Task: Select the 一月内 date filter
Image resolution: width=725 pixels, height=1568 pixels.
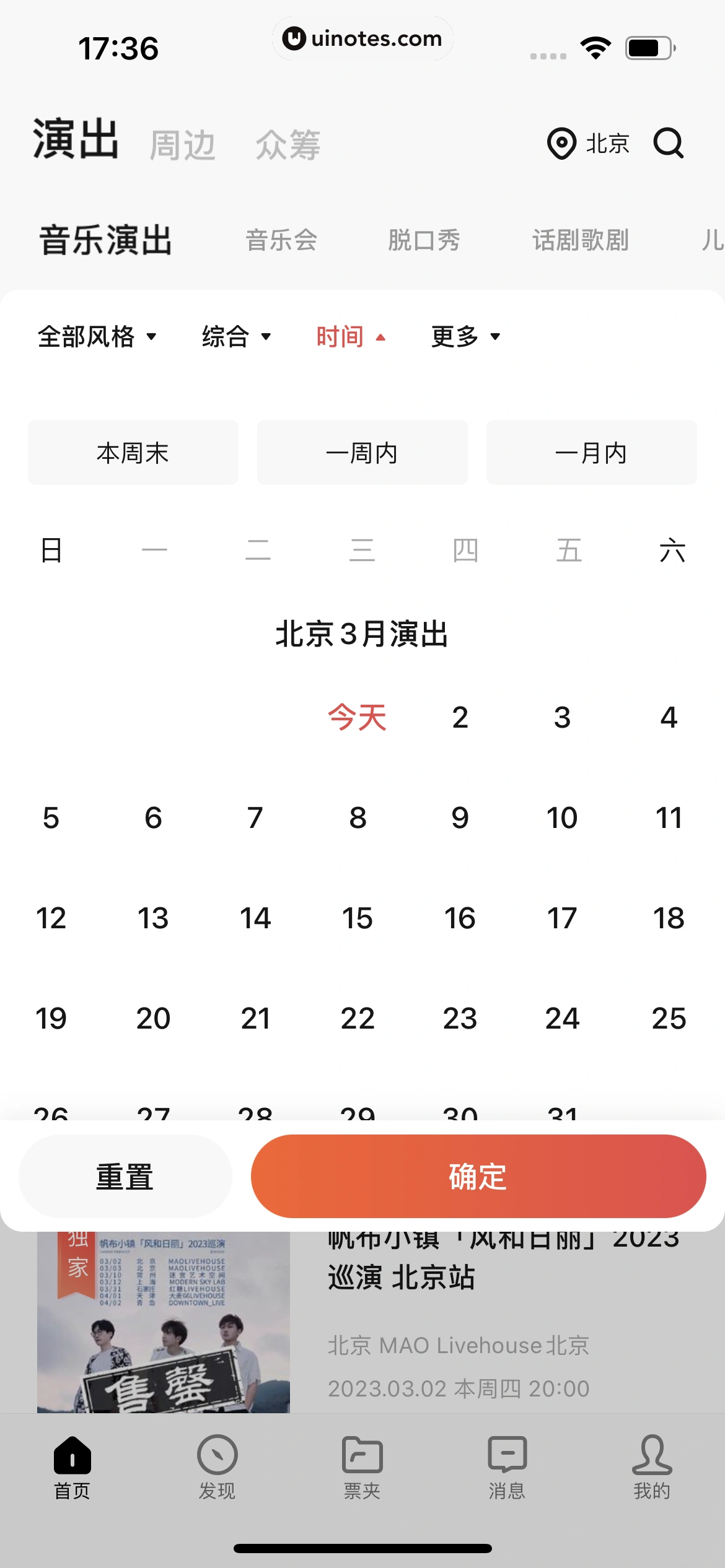Action: click(591, 452)
